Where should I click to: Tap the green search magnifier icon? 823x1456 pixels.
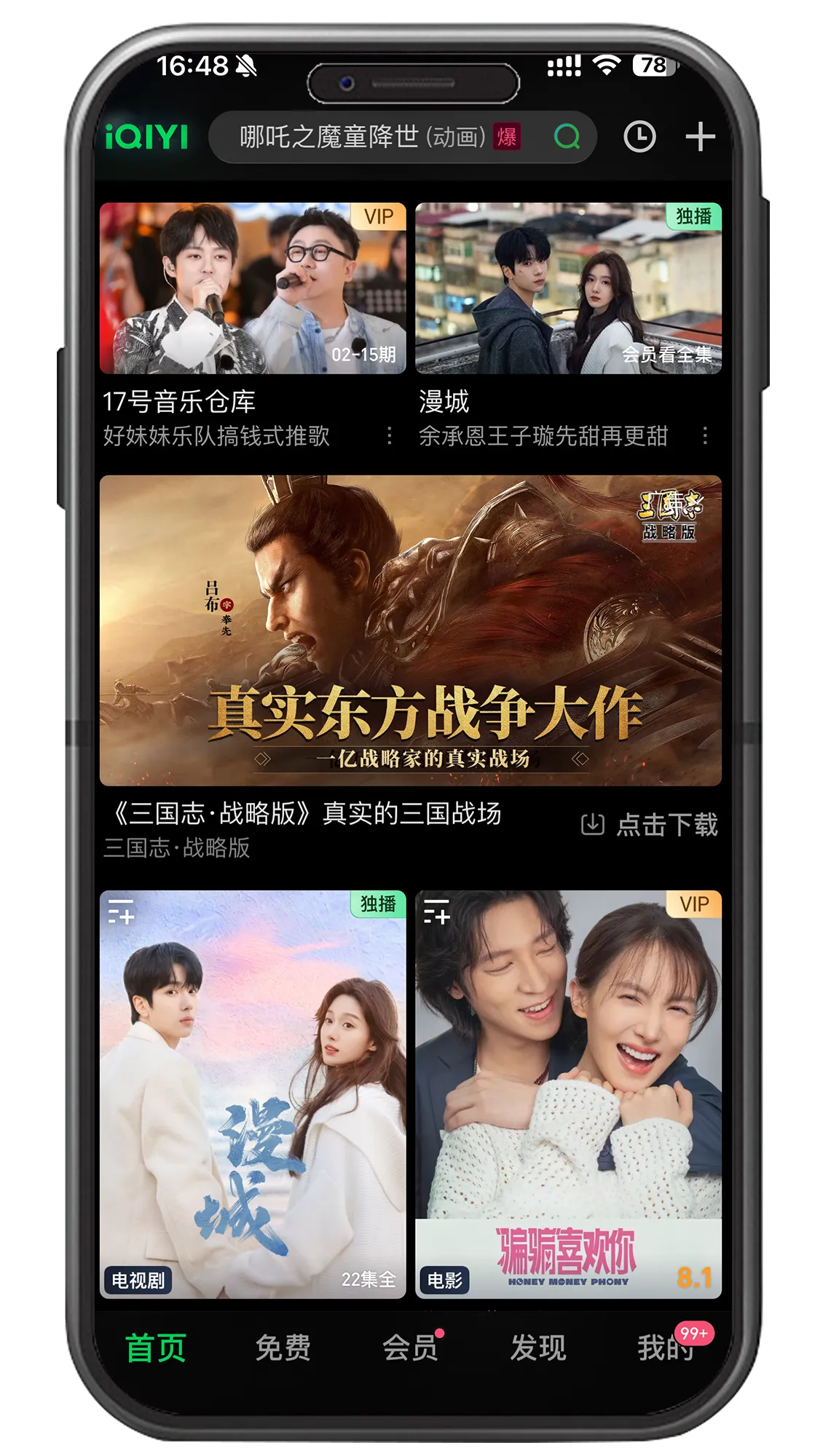coord(567,137)
